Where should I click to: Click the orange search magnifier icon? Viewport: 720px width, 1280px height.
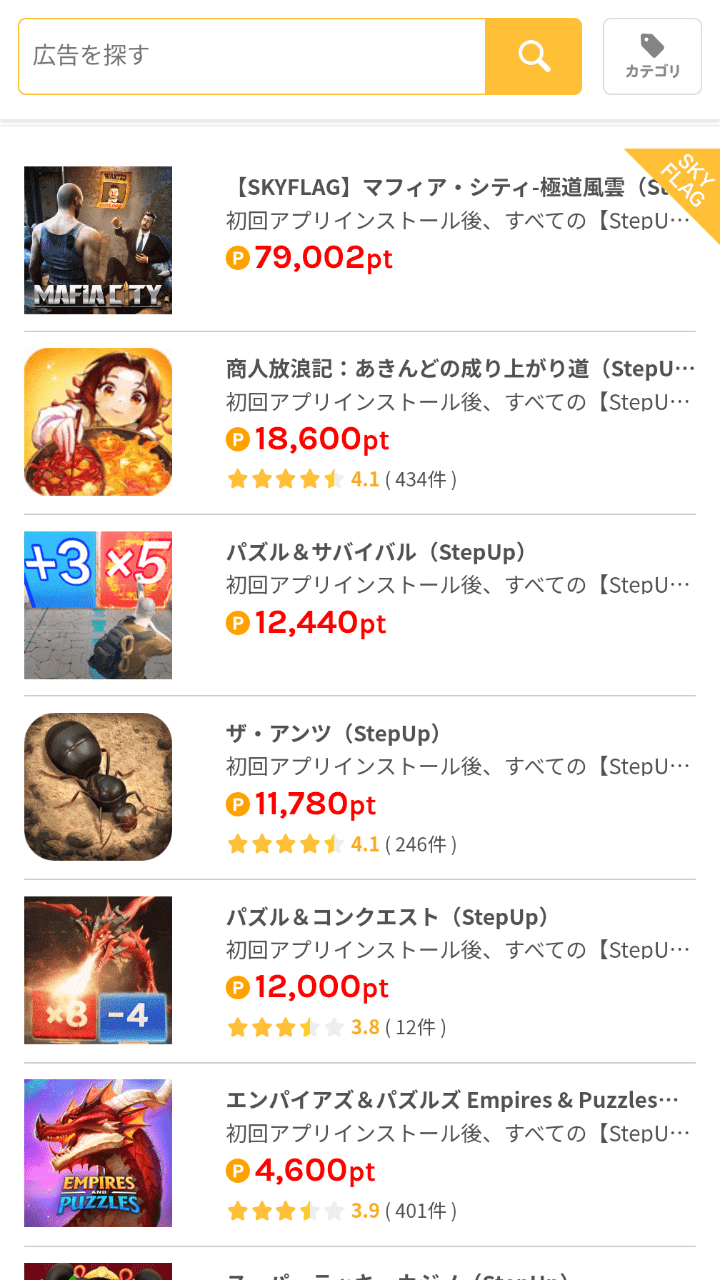click(x=533, y=56)
